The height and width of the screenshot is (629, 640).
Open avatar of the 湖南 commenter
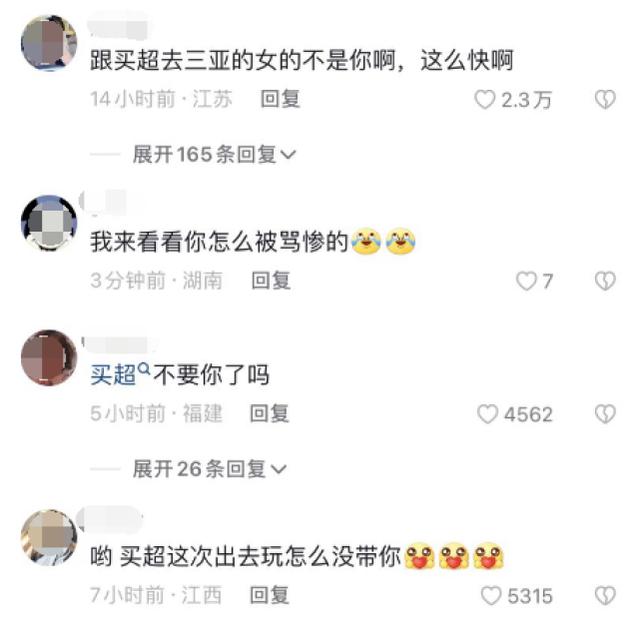coord(49,223)
